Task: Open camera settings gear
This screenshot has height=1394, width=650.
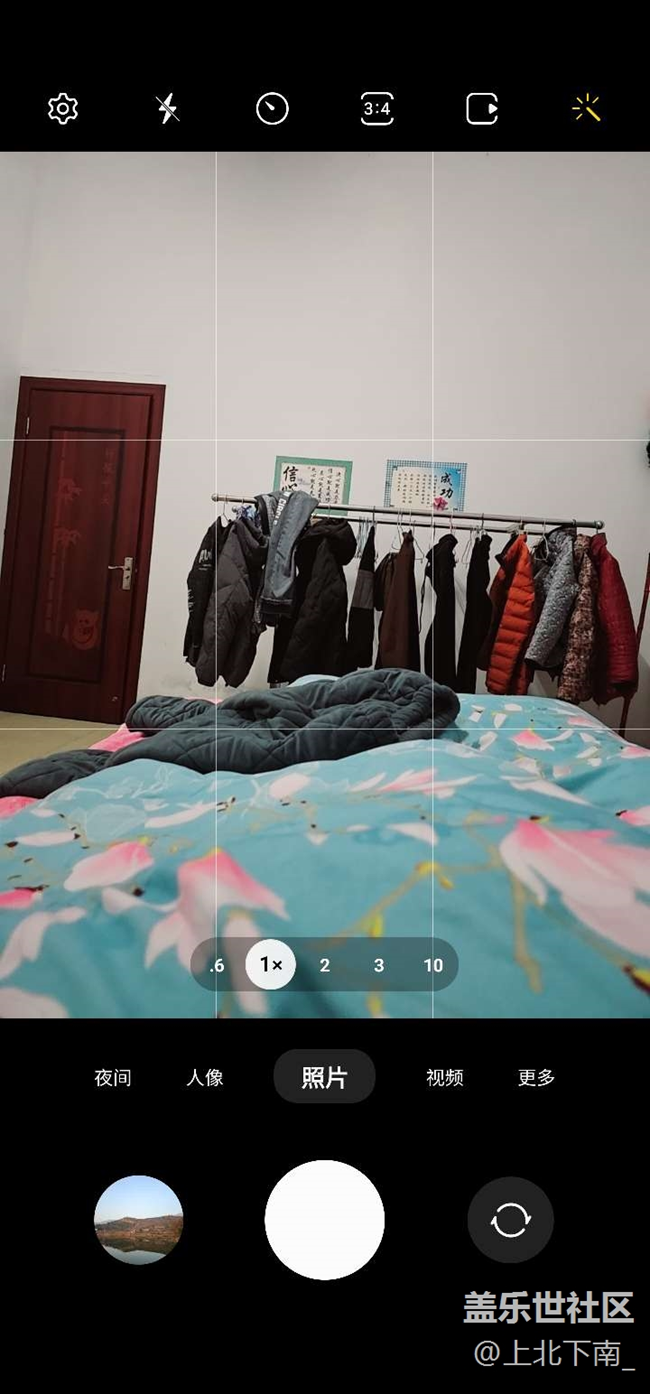Action: coord(63,108)
